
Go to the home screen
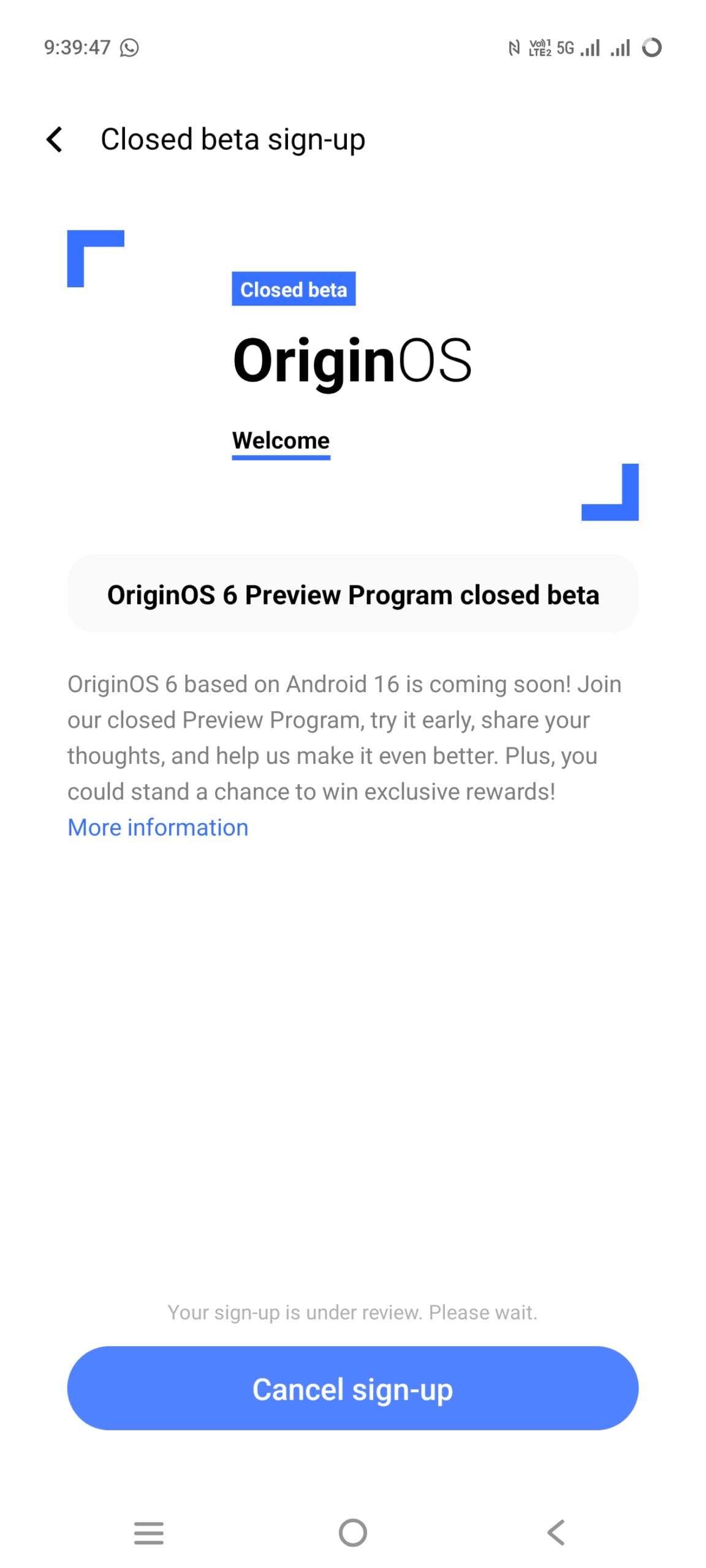(352, 1532)
